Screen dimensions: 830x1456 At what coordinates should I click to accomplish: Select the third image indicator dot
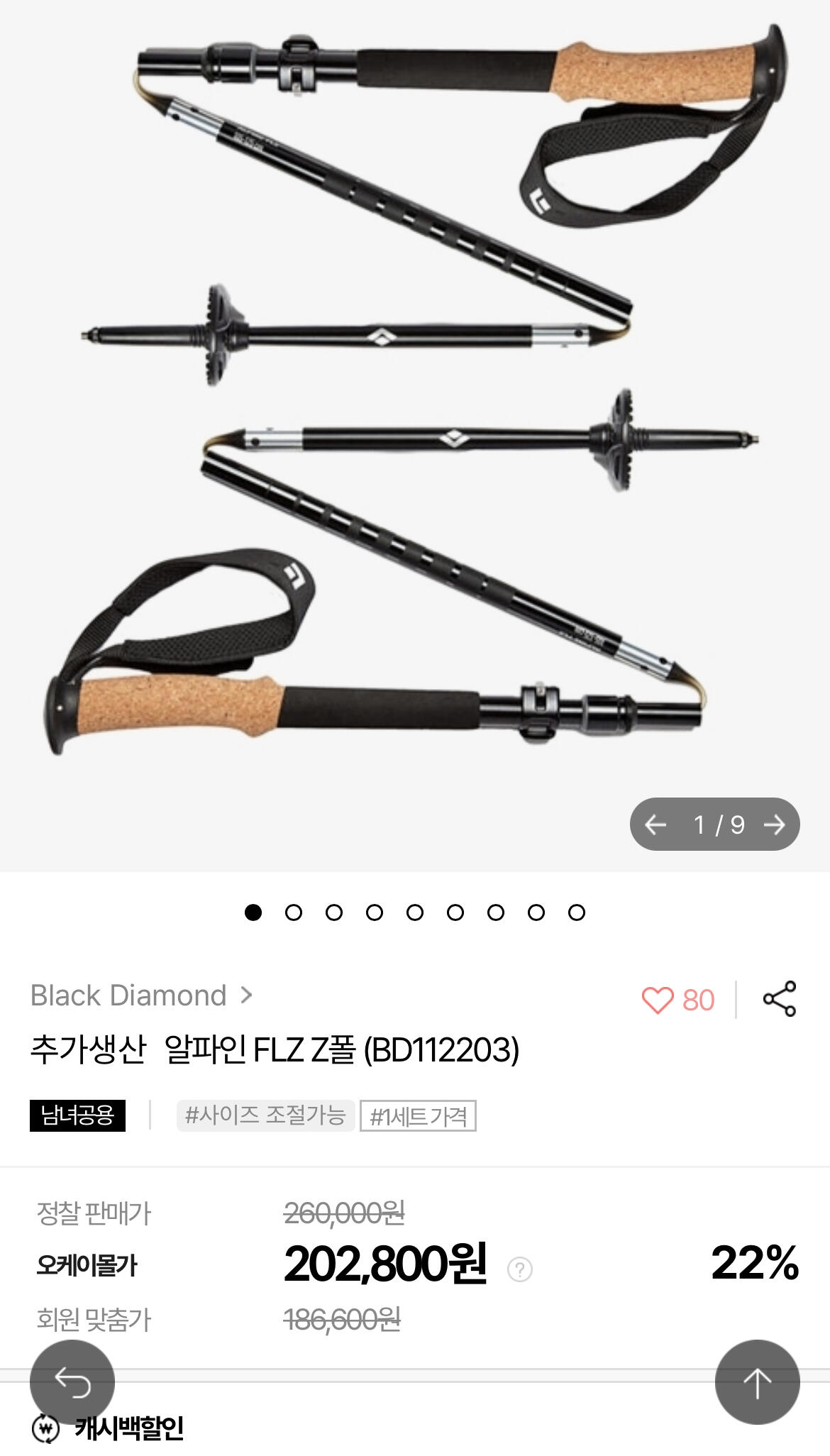334,912
